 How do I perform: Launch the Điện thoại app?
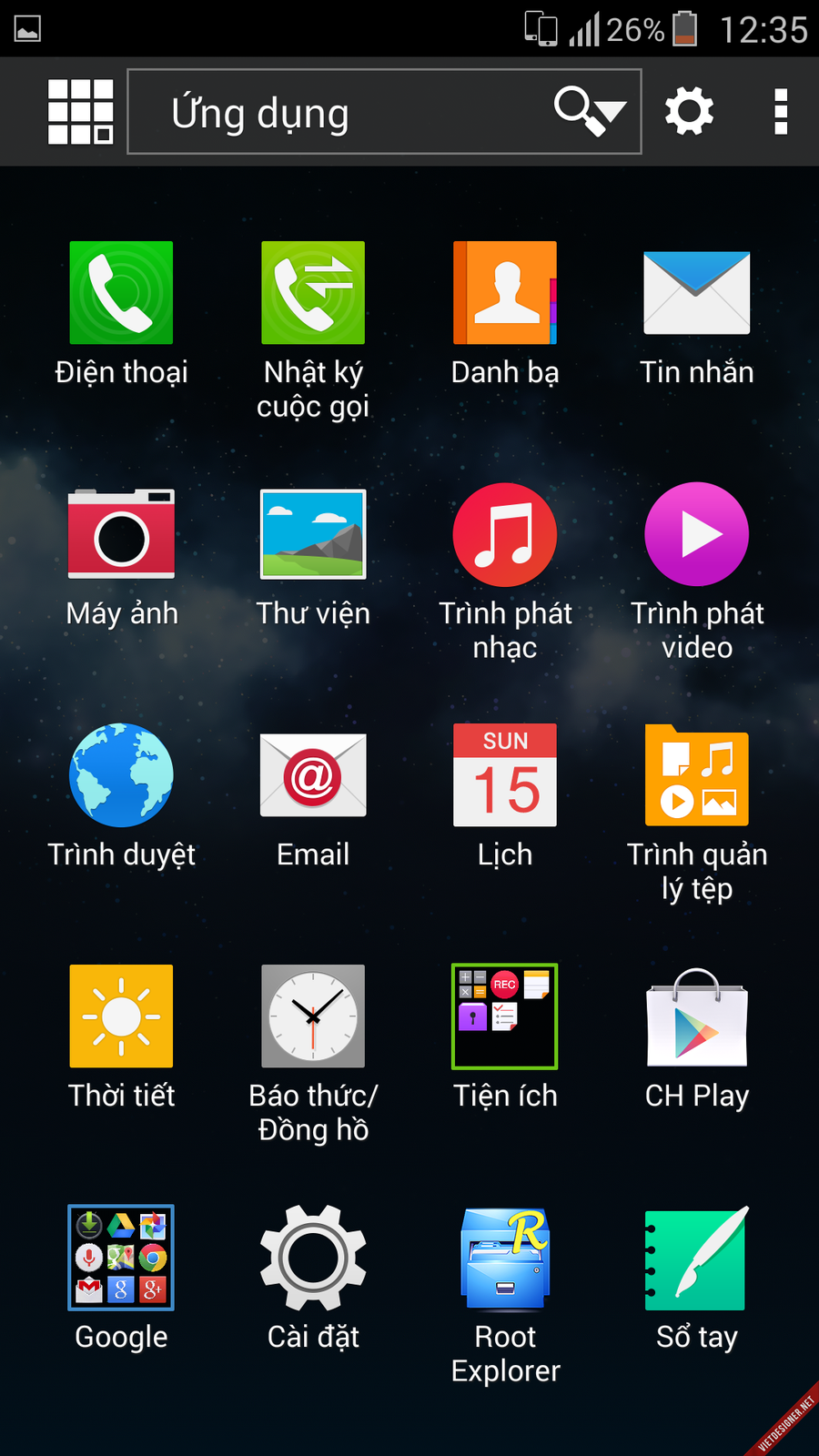pyautogui.click(x=121, y=293)
